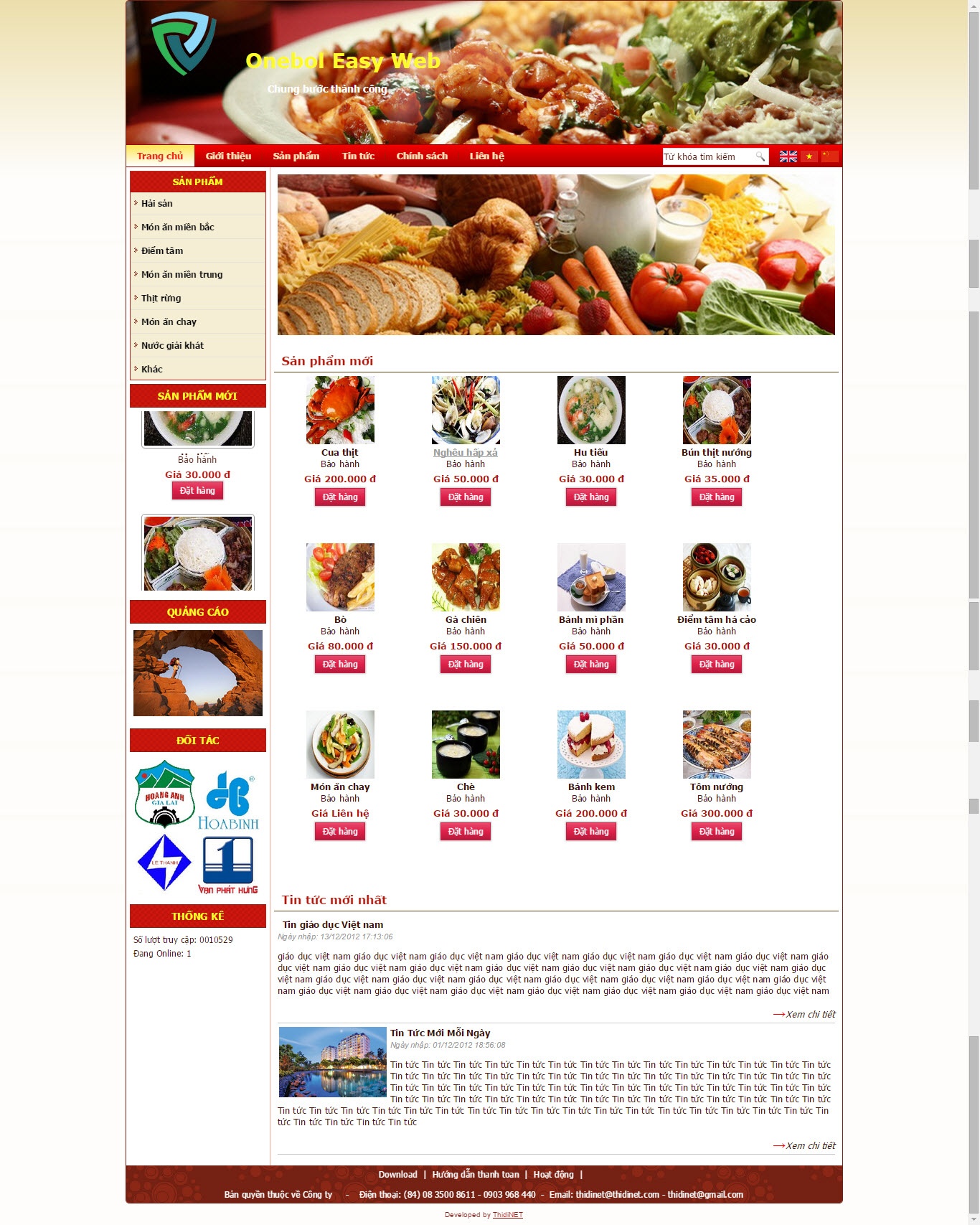
Task: Order the Bánh kem product
Action: click(590, 831)
